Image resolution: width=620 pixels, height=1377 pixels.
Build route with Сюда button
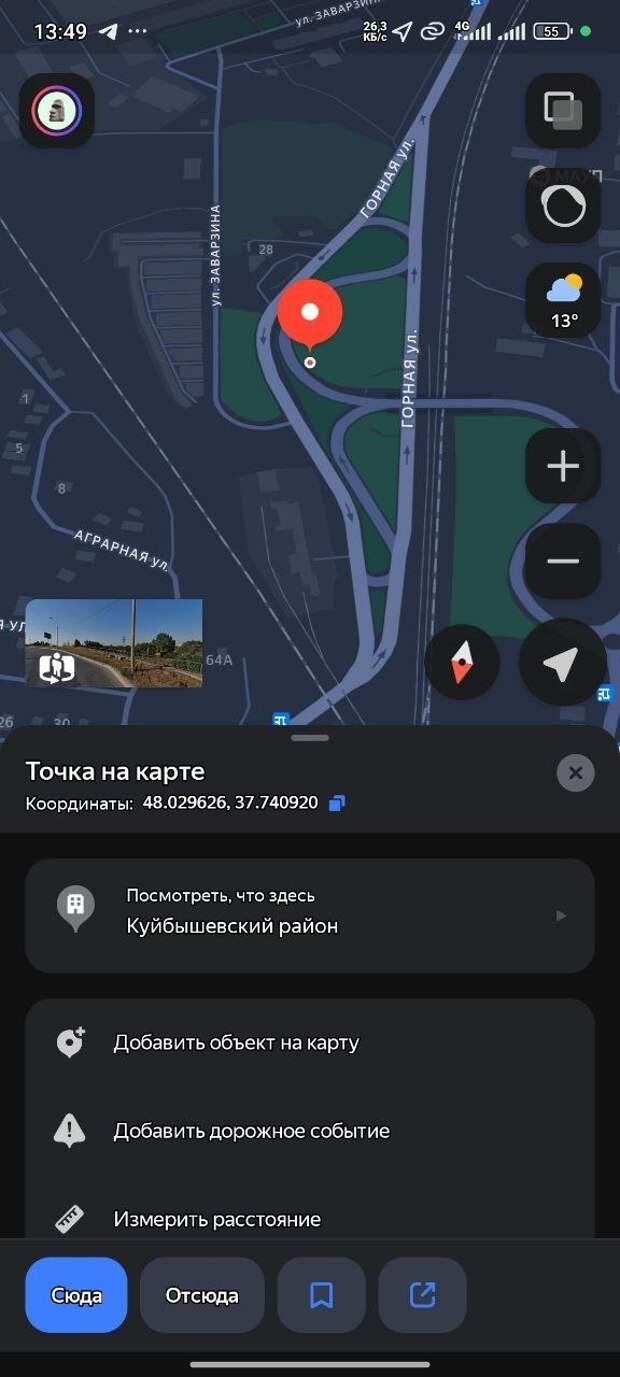[x=76, y=1295]
